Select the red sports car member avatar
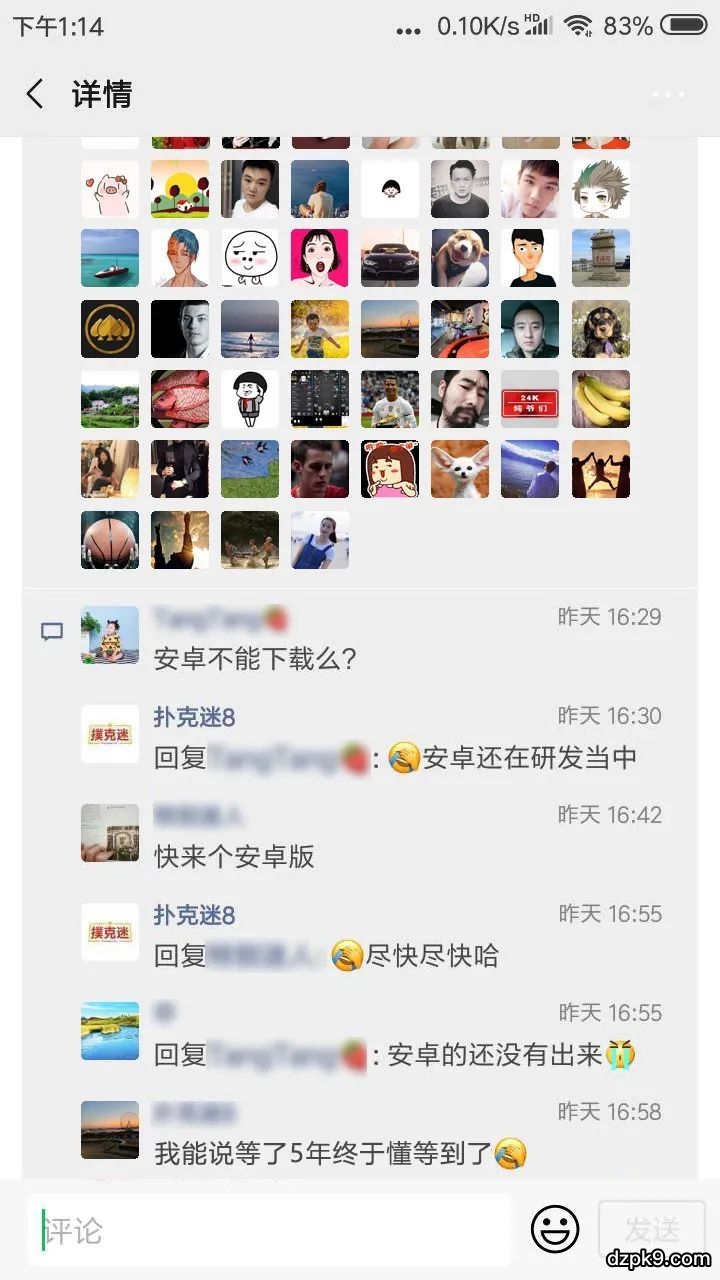Viewport: 720px width, 1280px height. pos(390,258)
